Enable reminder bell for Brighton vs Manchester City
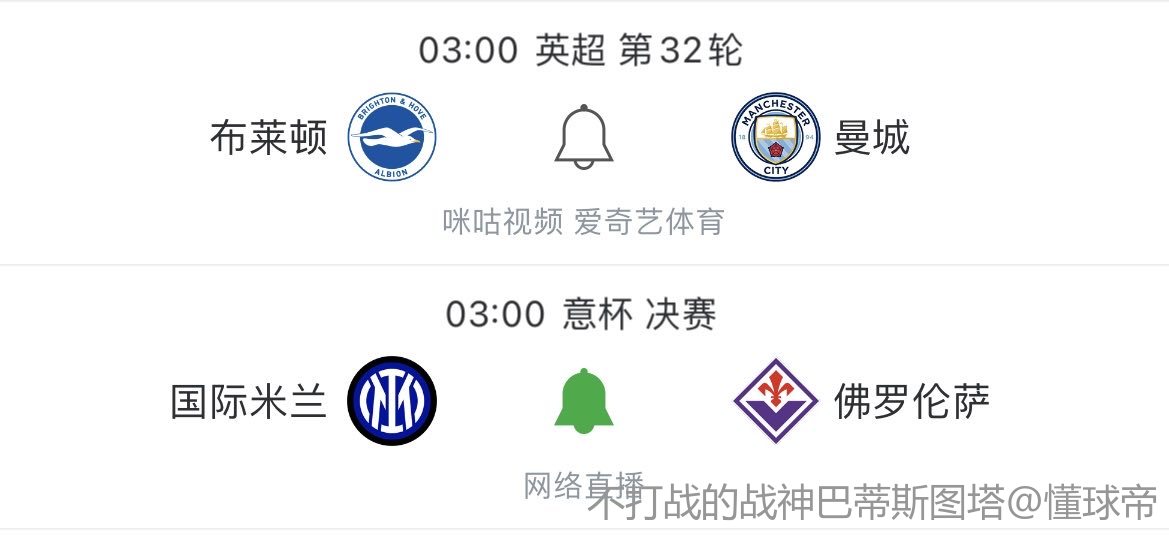 click(584, 138)
